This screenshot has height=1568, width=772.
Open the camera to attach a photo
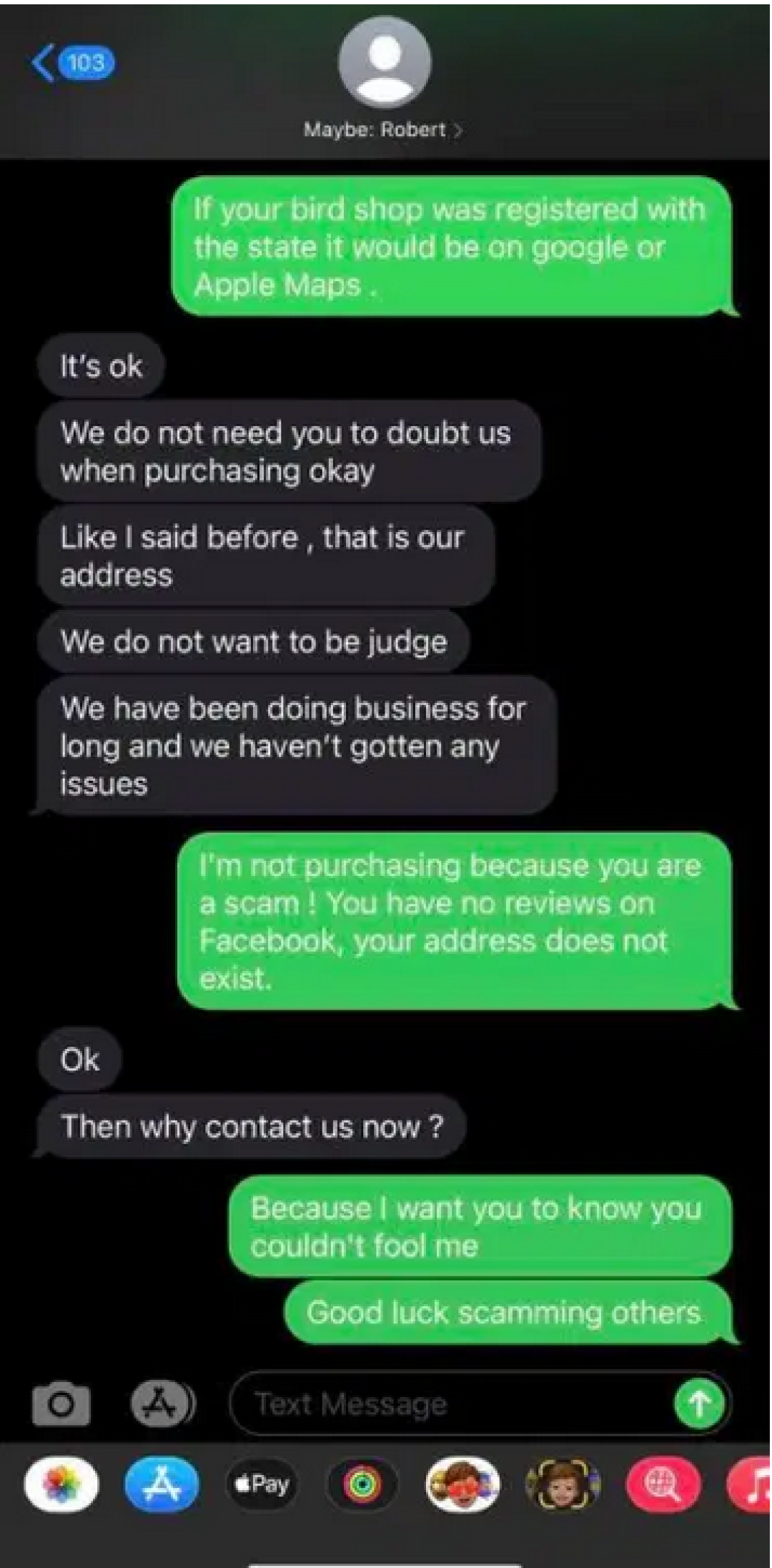pyautogui.click(x=61, y=1404)
